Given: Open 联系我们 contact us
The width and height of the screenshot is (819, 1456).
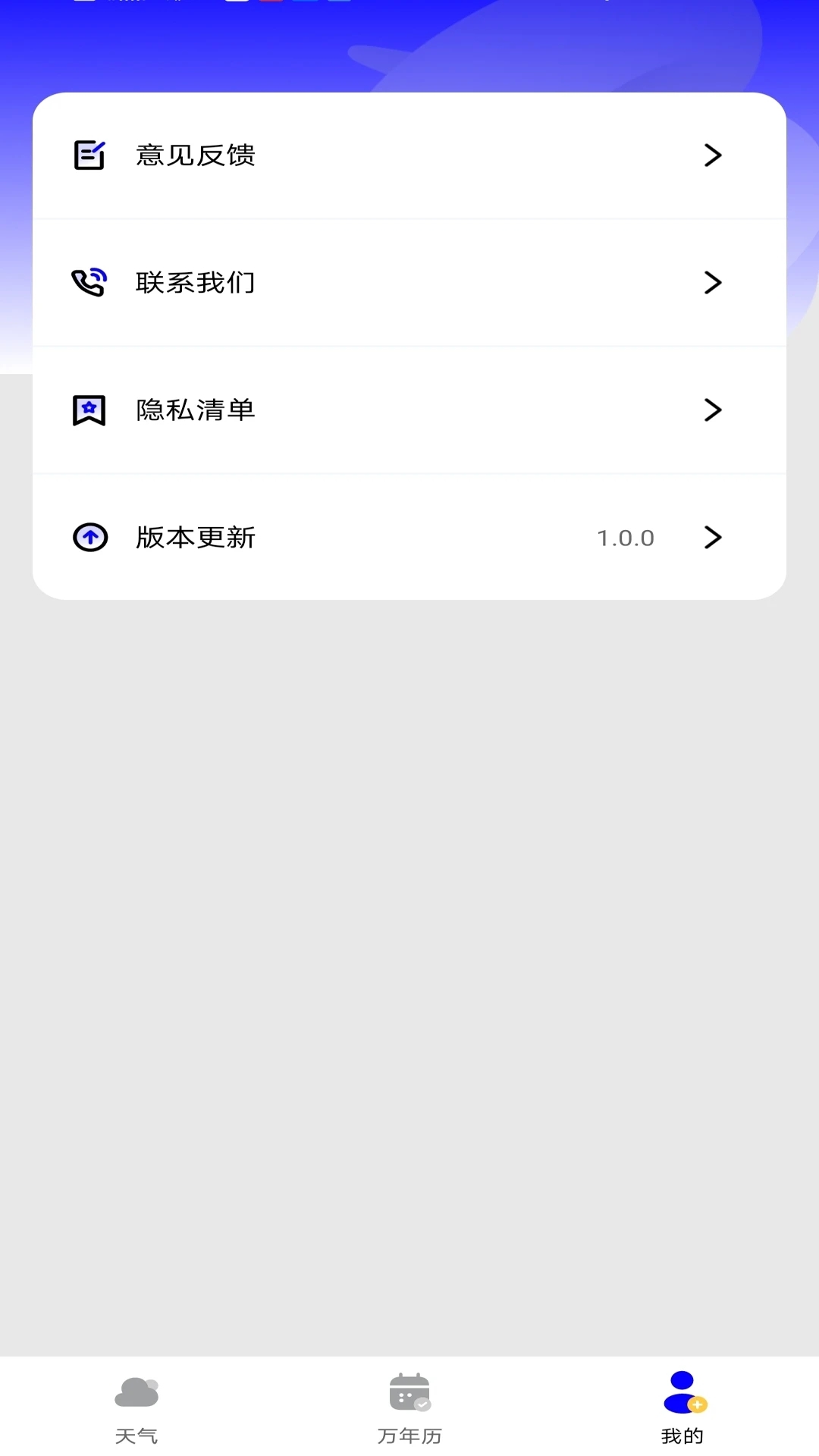Looking at the screenshot, I should click(408, 283).
